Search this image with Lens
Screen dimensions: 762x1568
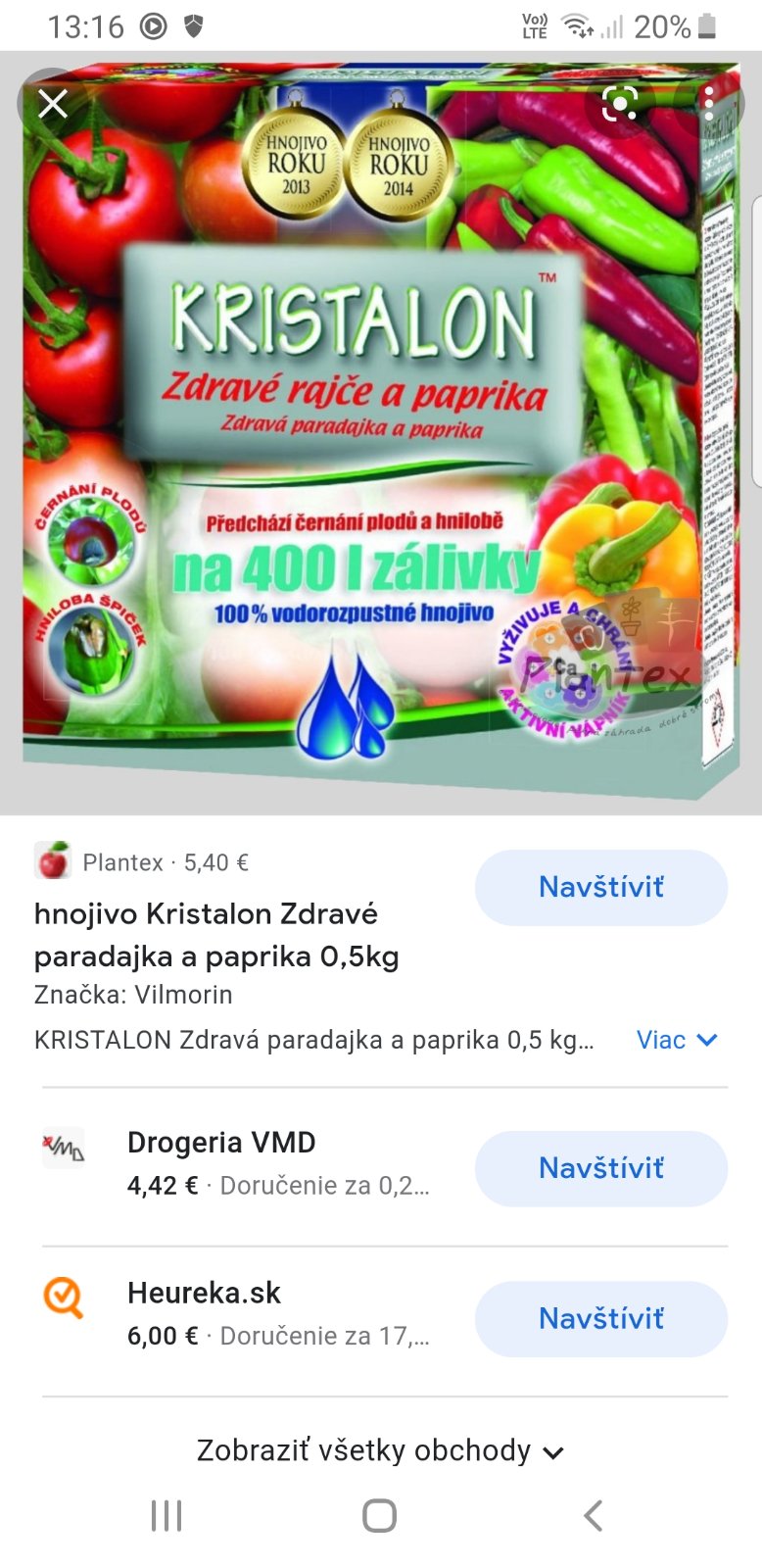(x=619, y=103)
